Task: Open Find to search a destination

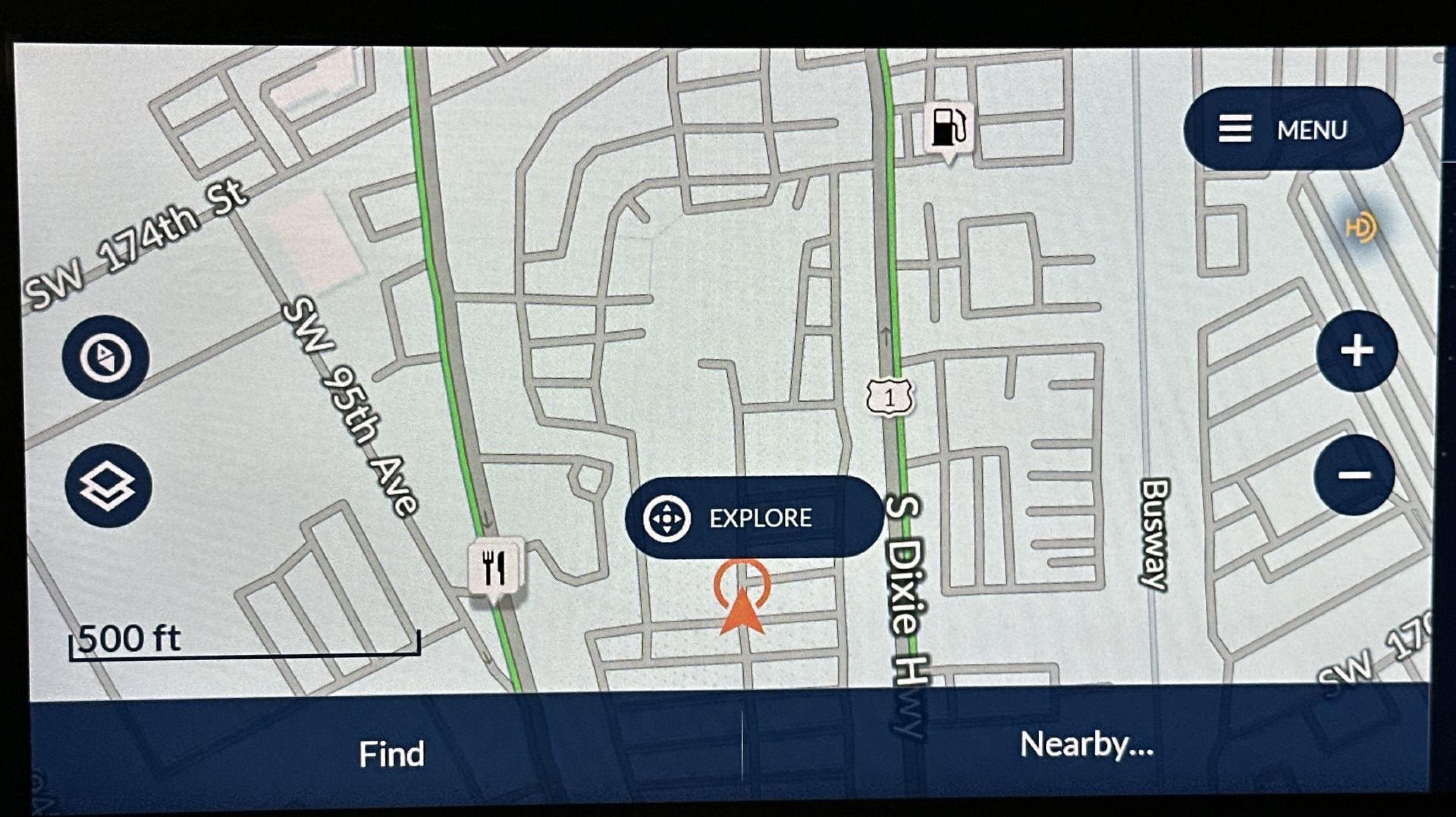Action: 391,753
